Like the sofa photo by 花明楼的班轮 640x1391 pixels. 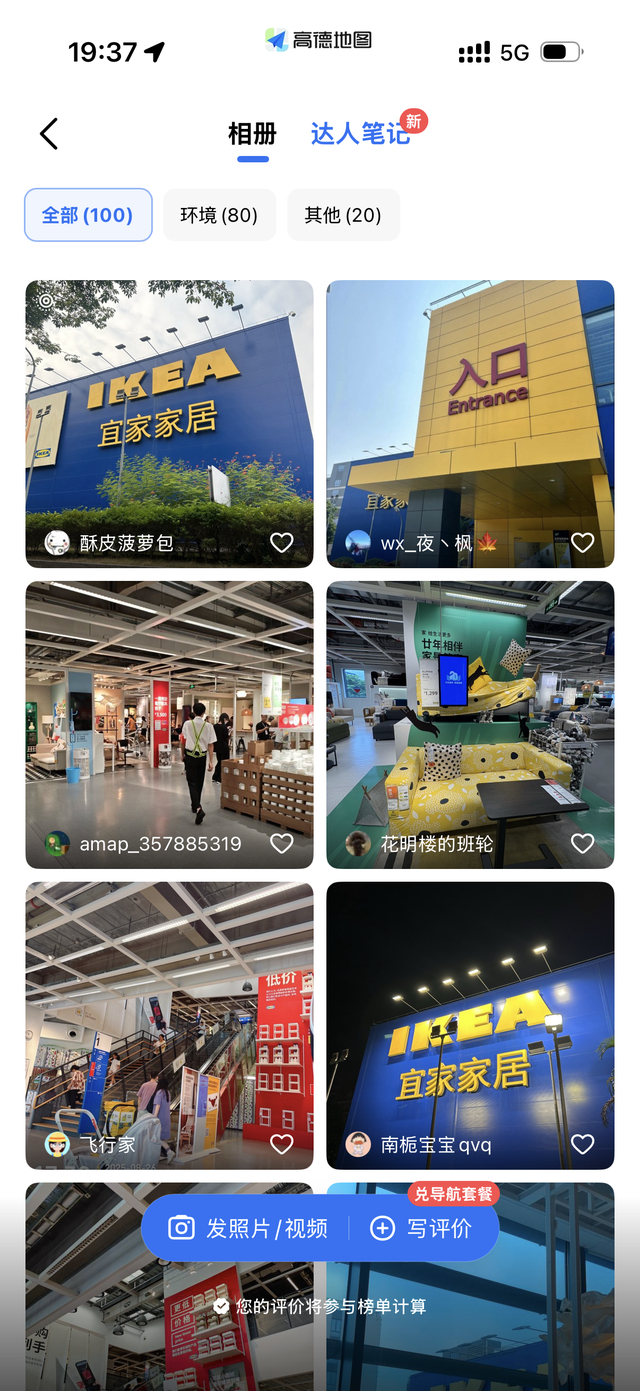click(x=583, y=843)
